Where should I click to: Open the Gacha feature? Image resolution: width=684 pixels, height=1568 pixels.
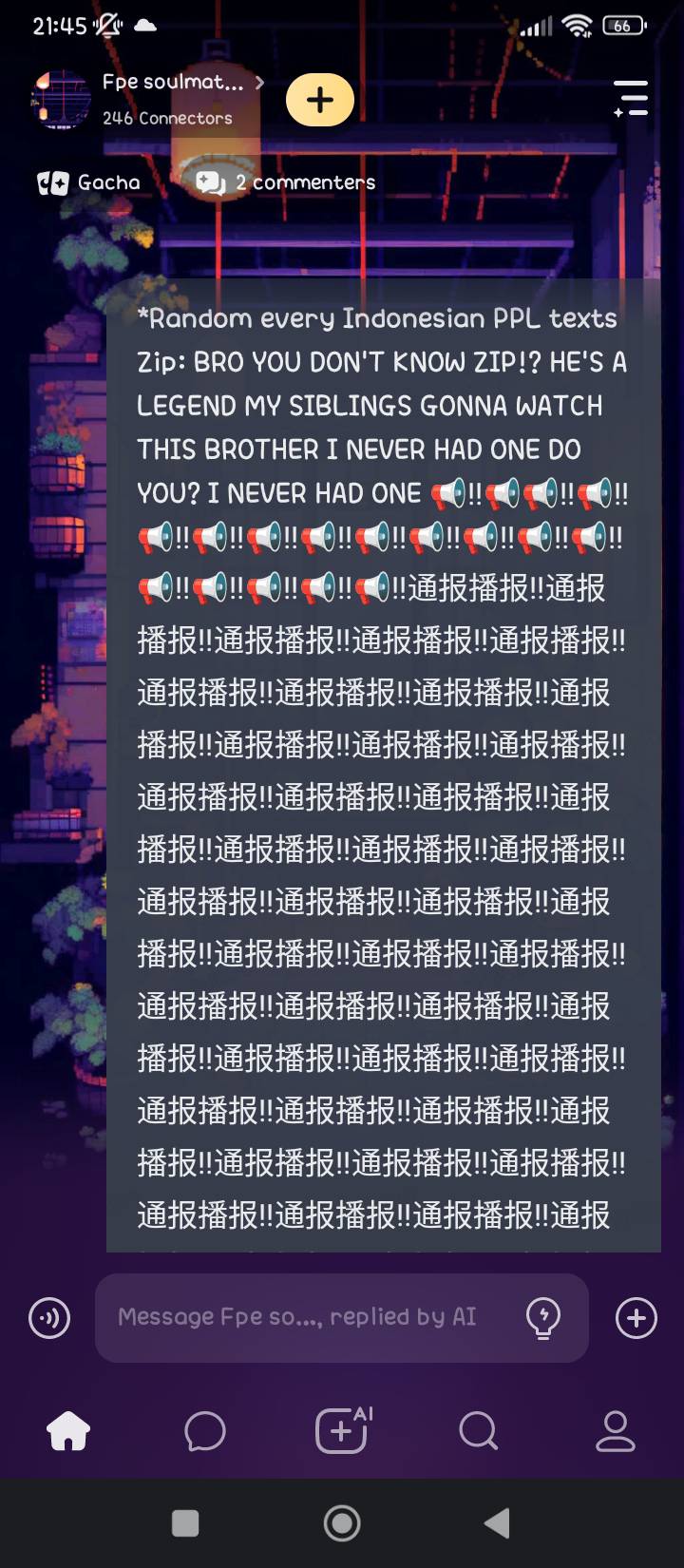pos(88,182)
